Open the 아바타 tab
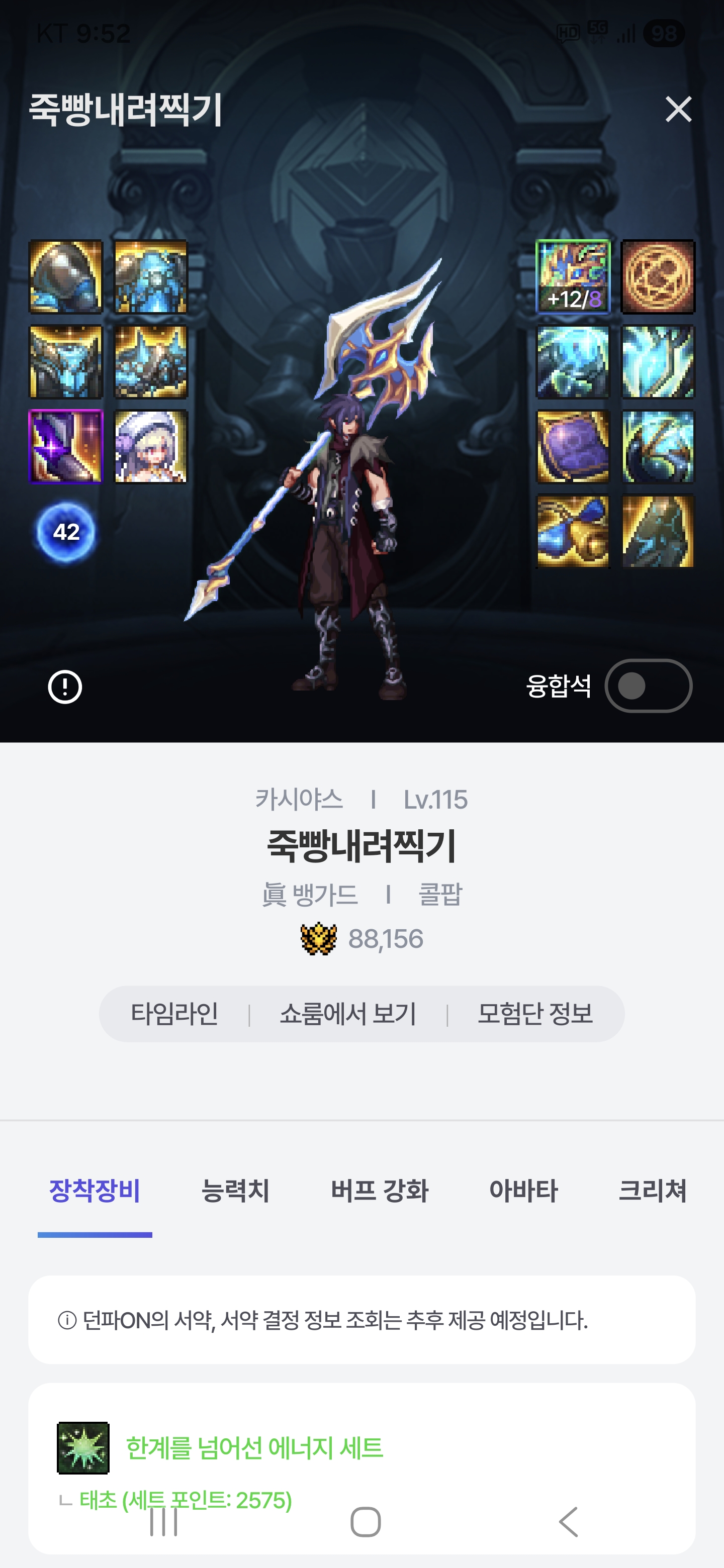 click(x=524, y=1191)
